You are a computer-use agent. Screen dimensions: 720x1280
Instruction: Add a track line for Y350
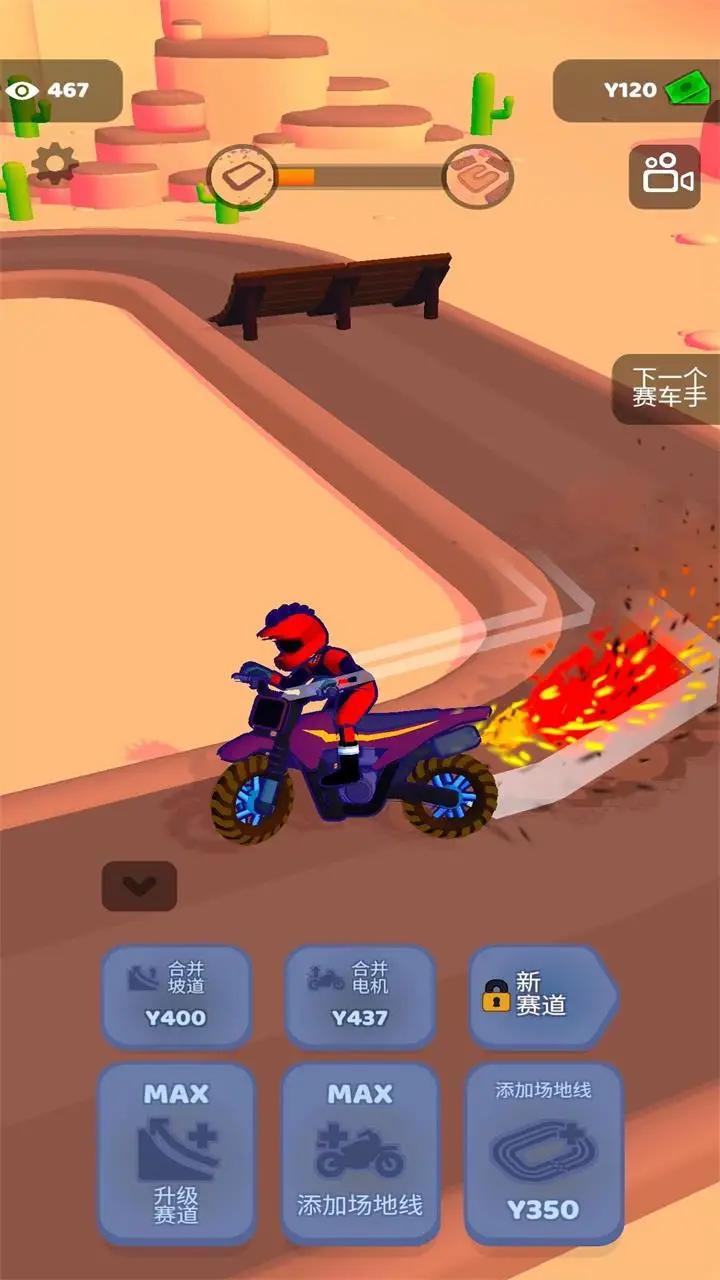(x=543, y=1153)
